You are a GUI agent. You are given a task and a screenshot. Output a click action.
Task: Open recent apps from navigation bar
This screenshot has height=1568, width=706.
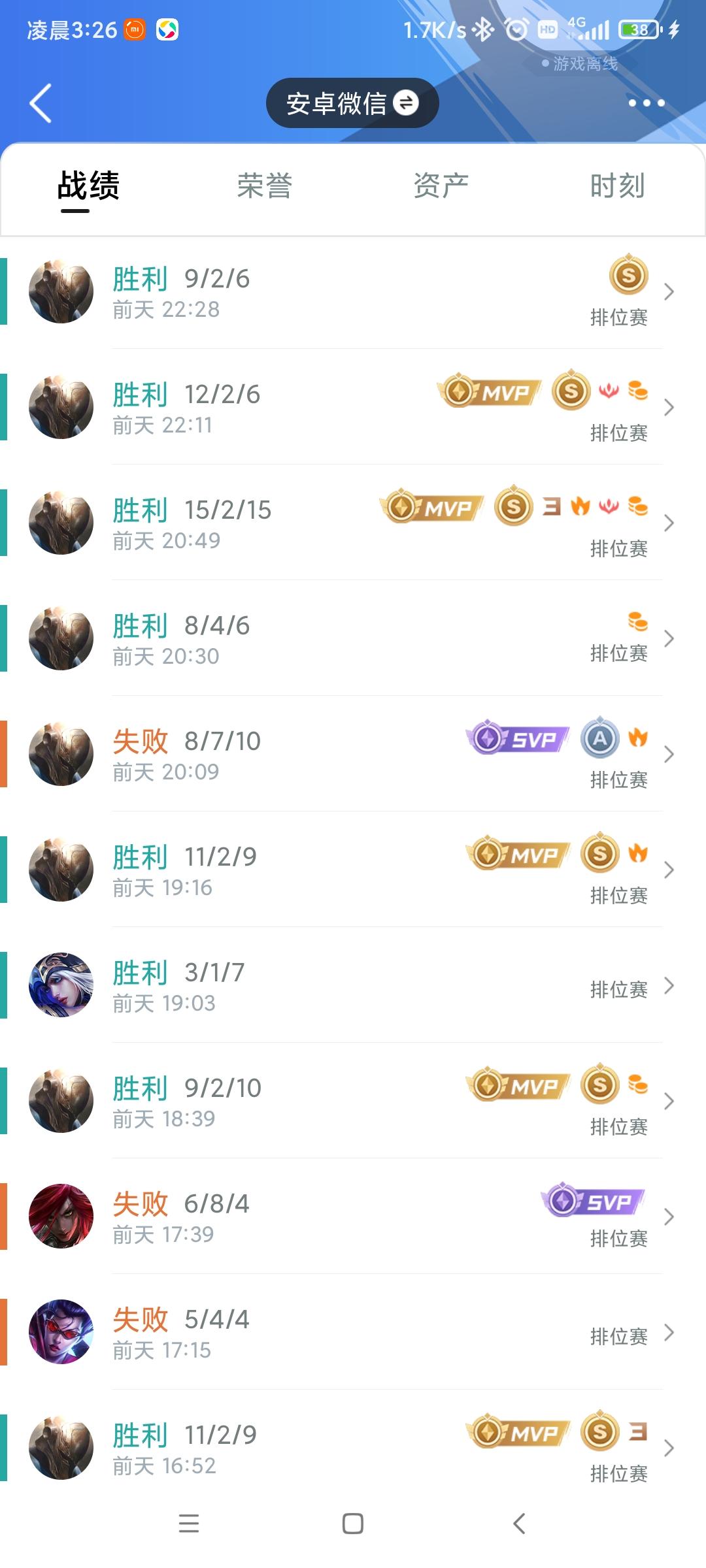point(189,1524)
